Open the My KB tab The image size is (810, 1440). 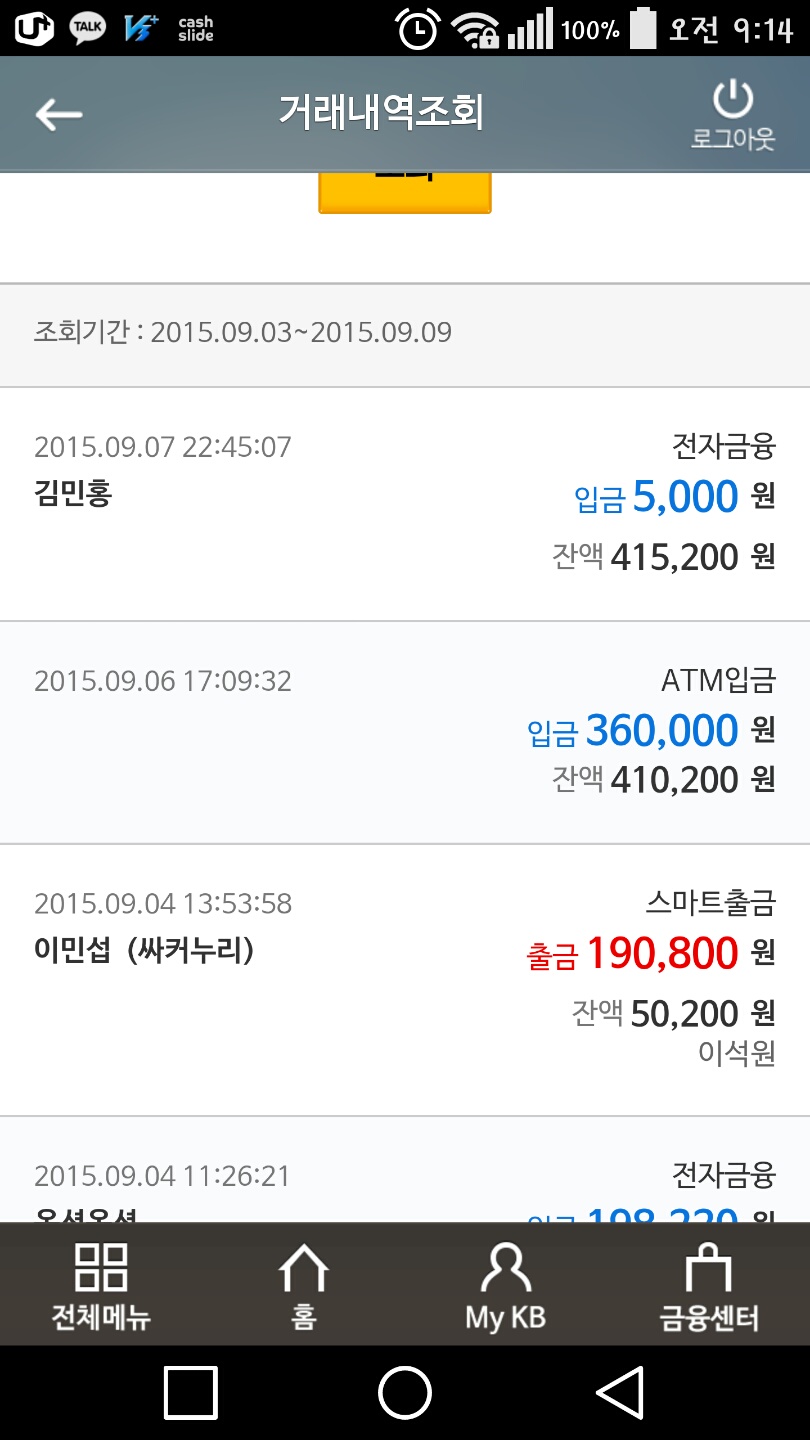click(505, 1285)
